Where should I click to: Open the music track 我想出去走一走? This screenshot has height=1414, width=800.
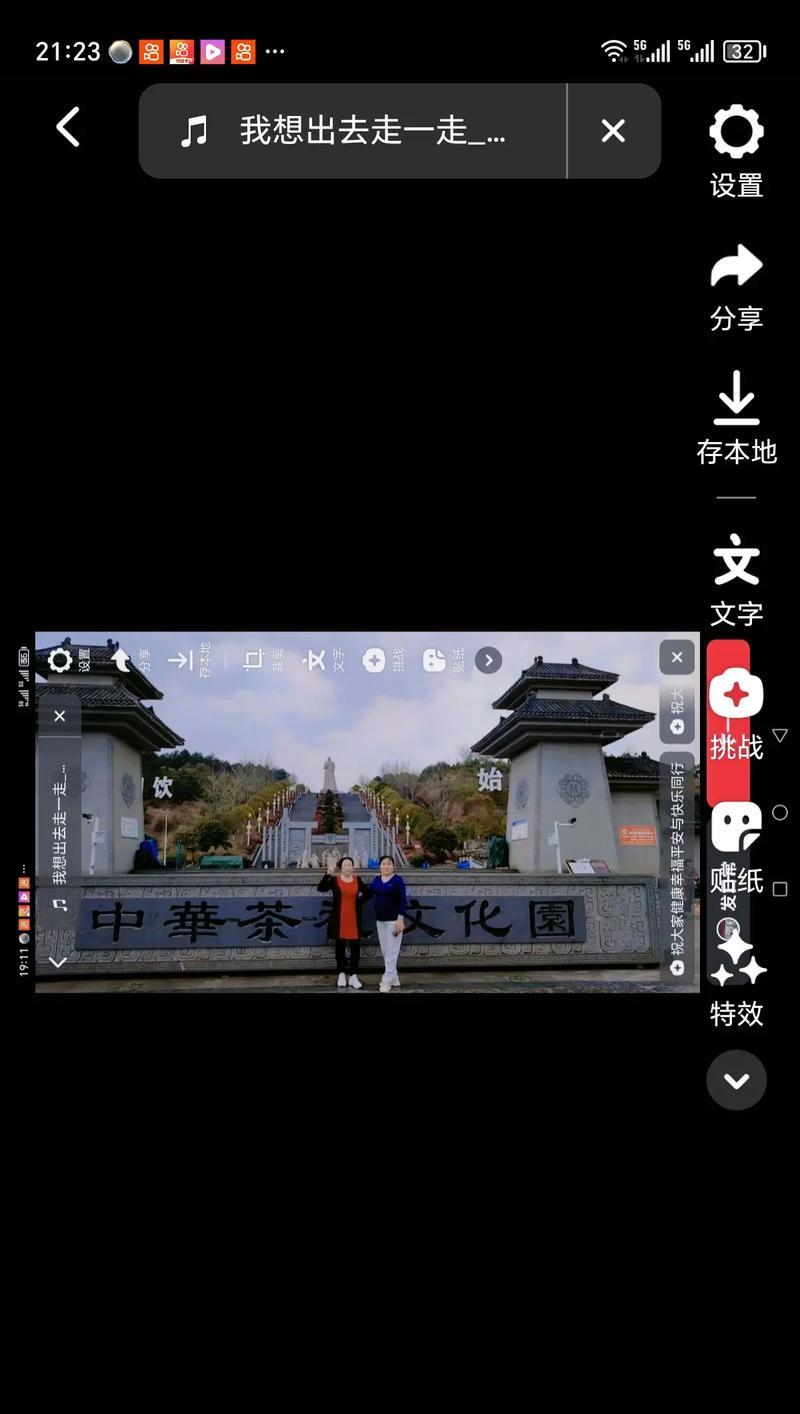(x=350, y=131)
